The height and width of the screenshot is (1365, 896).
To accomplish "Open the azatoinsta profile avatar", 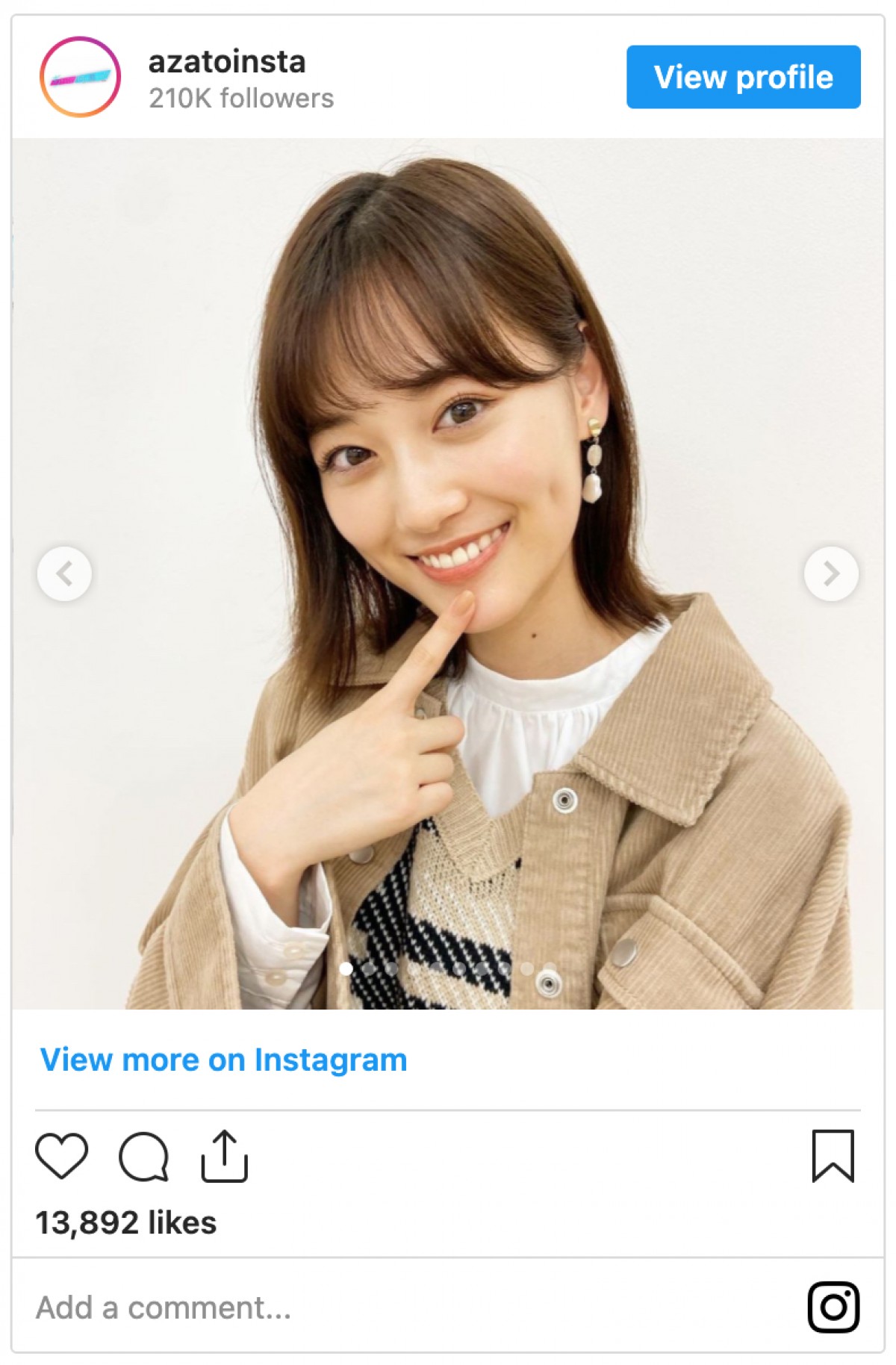I will pyautogui.click(x=80, y=77).
